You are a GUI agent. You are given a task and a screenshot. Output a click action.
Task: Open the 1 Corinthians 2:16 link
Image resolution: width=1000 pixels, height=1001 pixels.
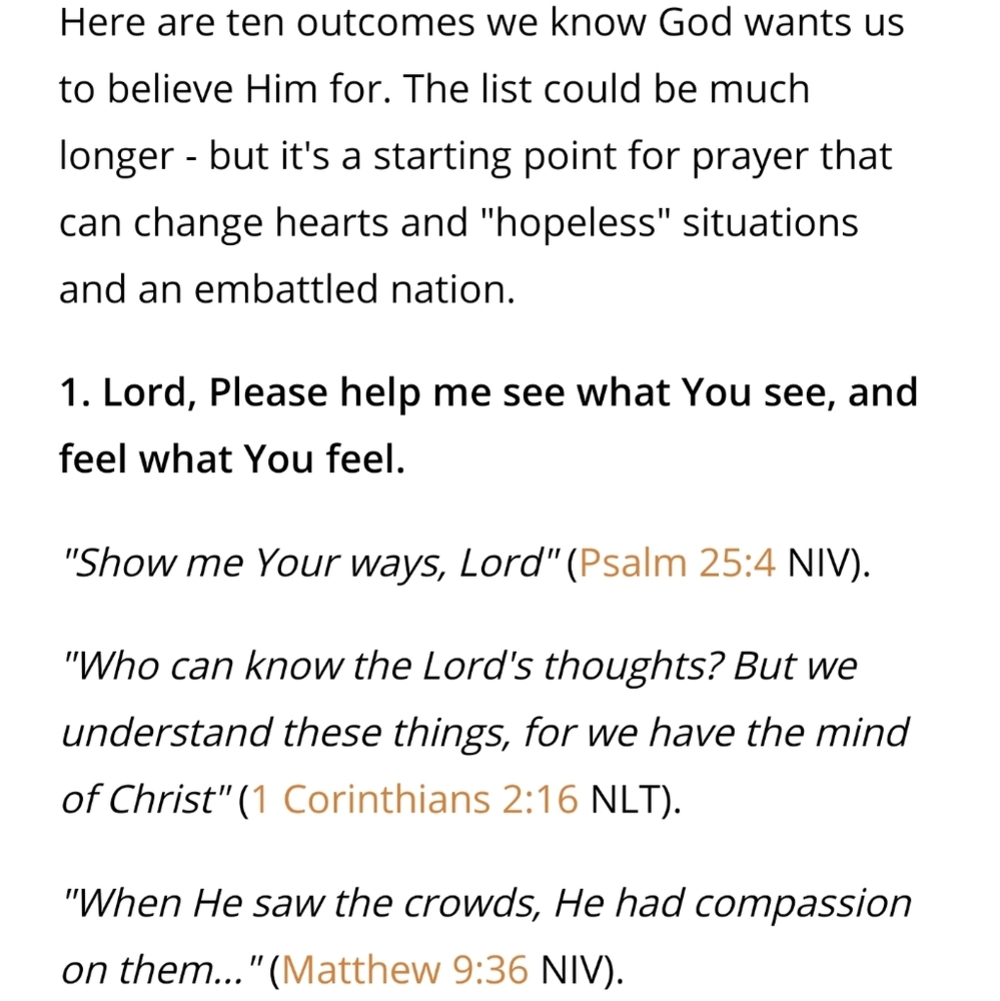415,800
